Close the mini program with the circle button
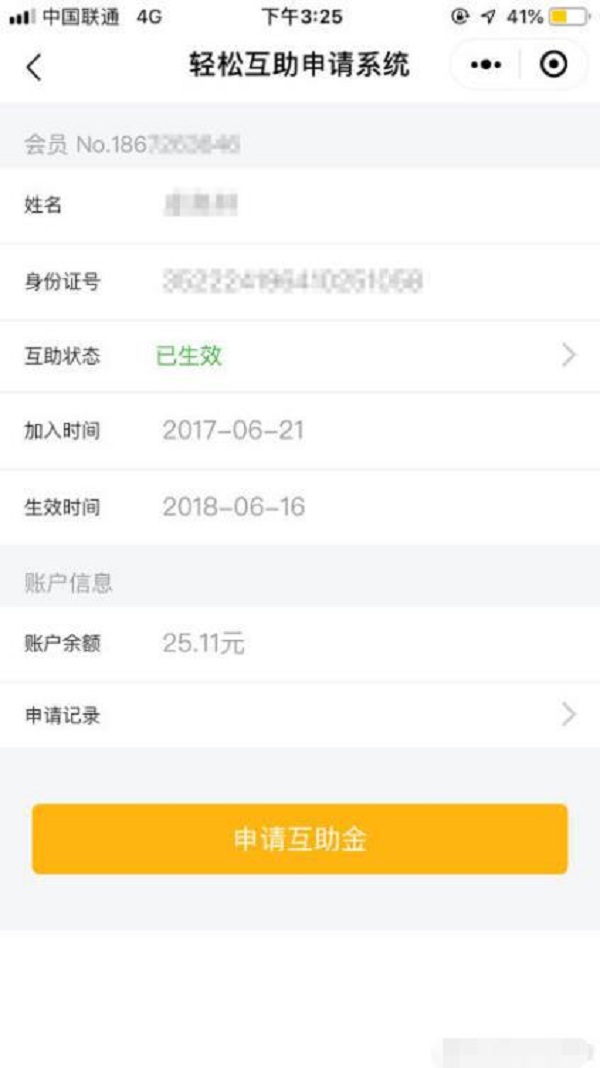This screenshot has height=1068, width=600. [x=553, y=65]
